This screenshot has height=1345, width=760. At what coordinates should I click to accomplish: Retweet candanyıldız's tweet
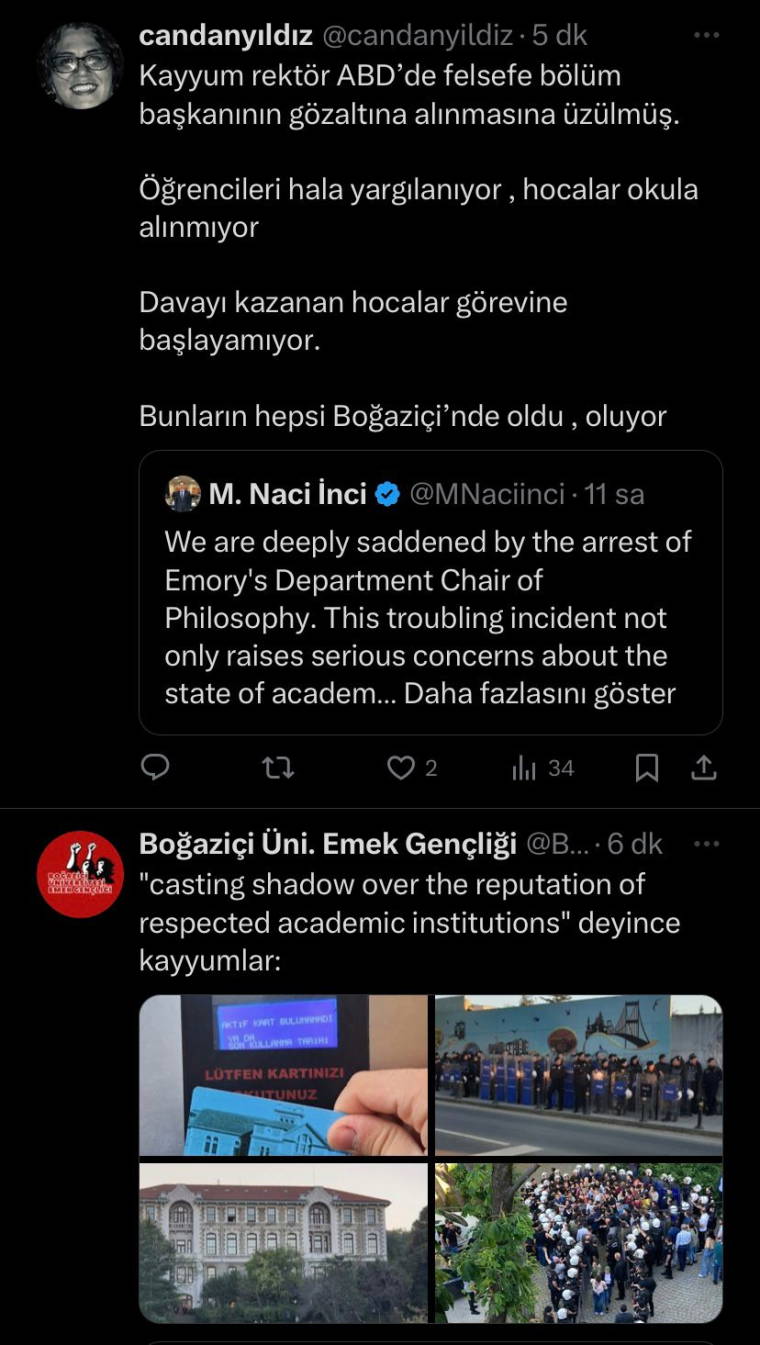click(277, 768)
